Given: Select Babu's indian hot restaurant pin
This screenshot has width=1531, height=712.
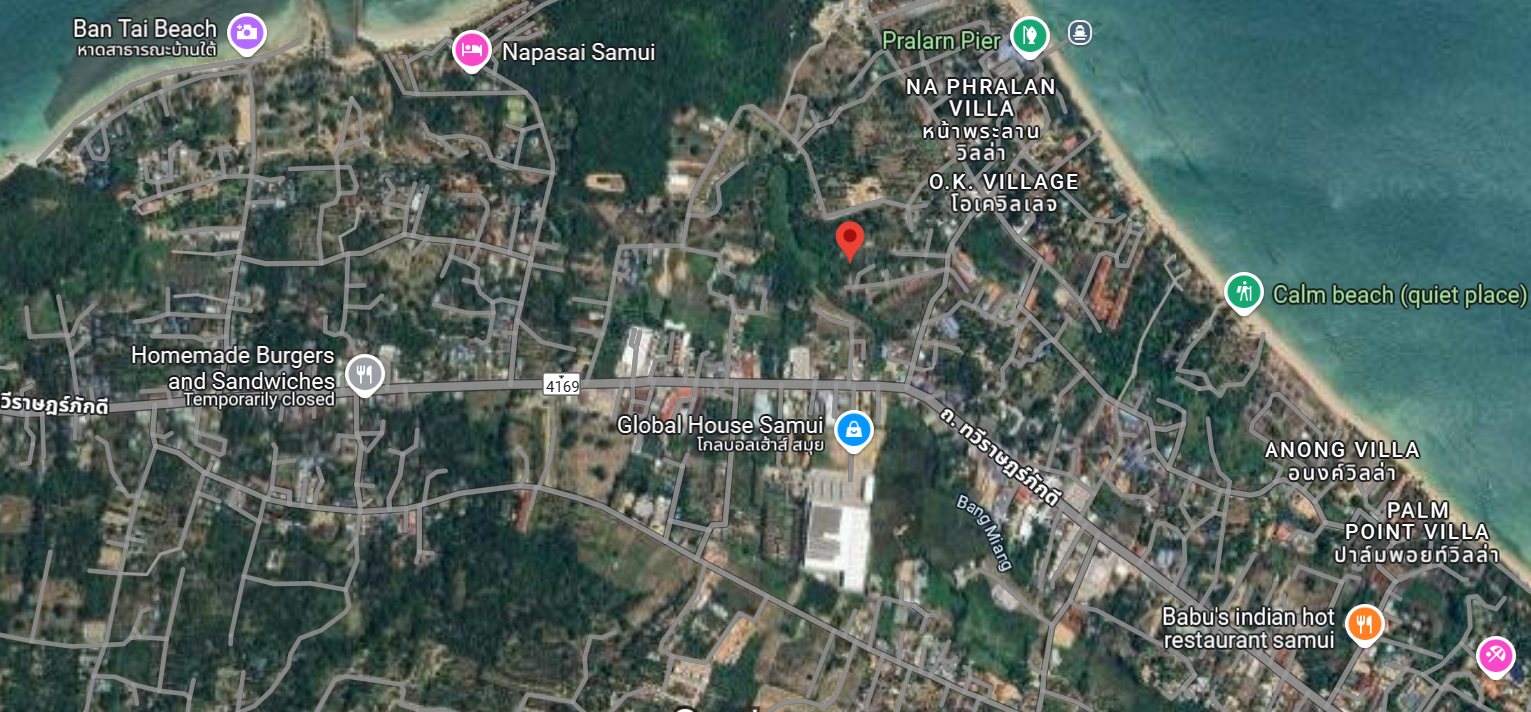Looking at the screenshot, I should [x=1364, y=624].
